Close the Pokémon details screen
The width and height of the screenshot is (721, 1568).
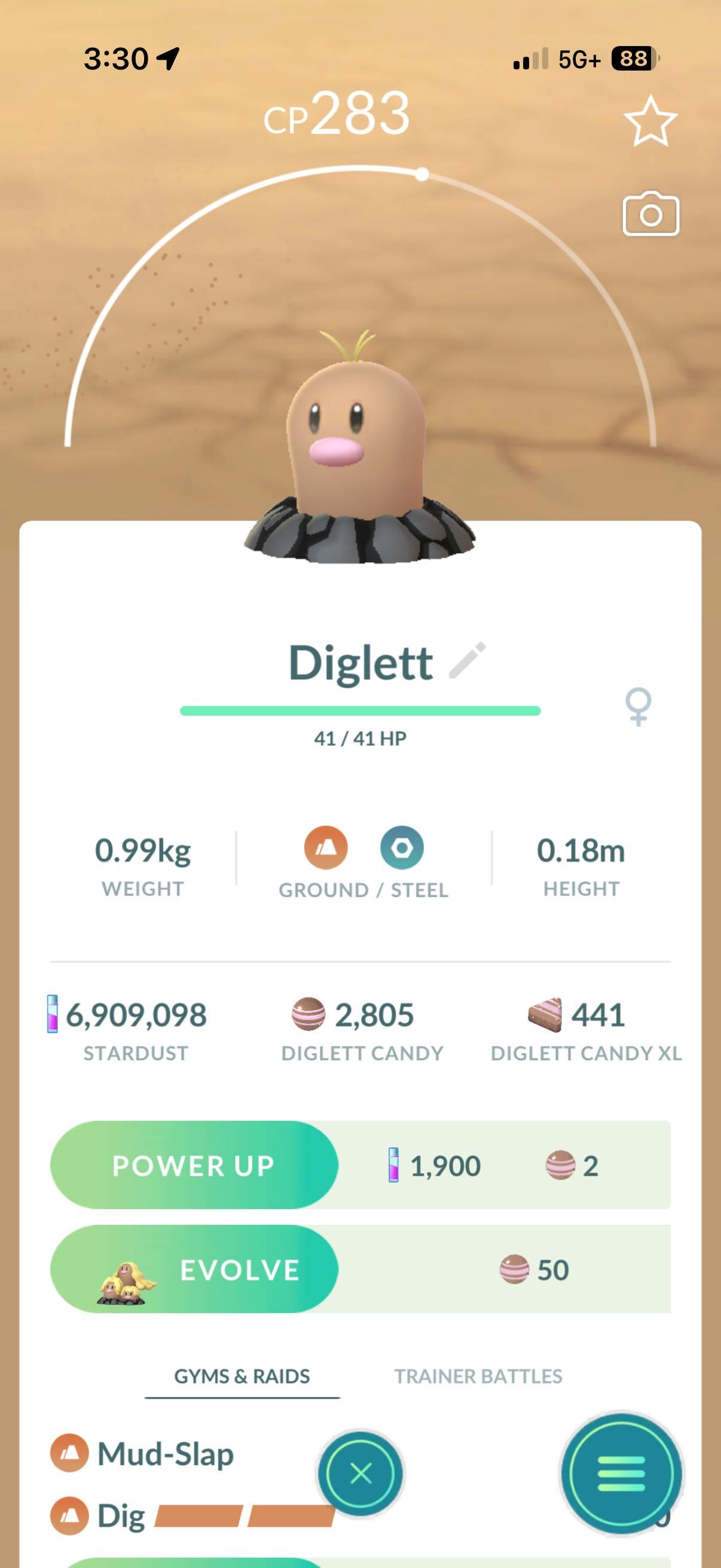click(361, 1473)
